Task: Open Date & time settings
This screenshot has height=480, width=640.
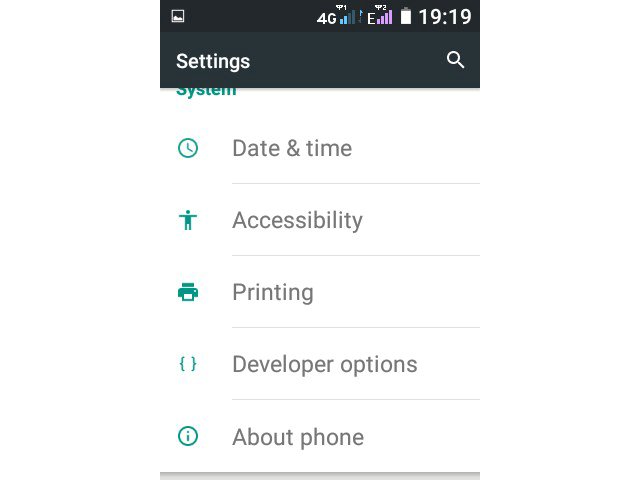Action: [x=292, y=148]
